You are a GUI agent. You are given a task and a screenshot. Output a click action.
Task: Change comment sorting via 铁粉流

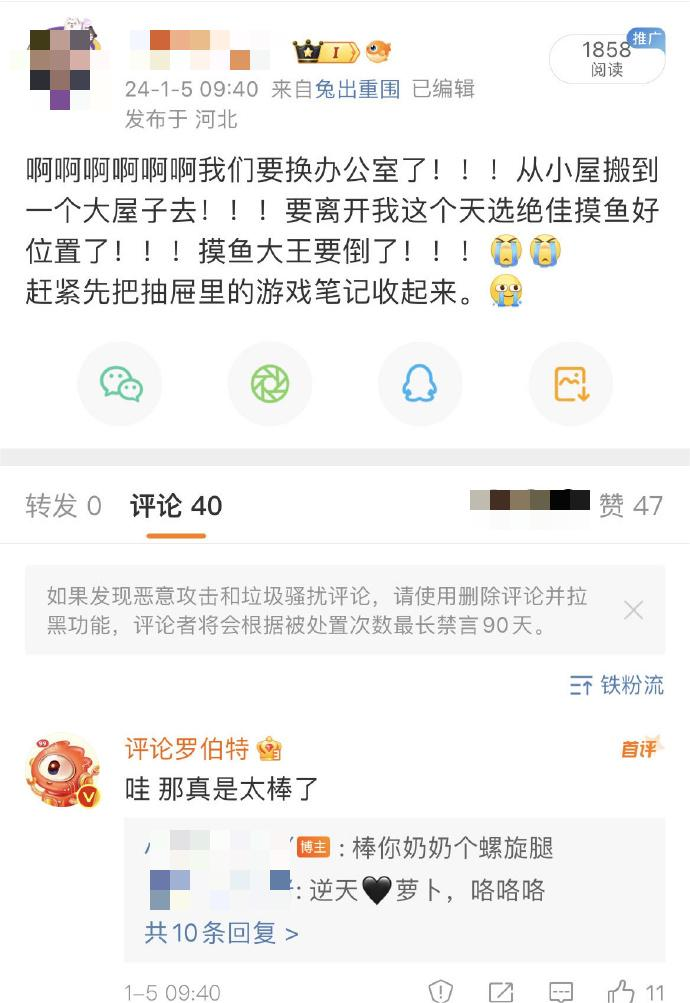point(617,685)
